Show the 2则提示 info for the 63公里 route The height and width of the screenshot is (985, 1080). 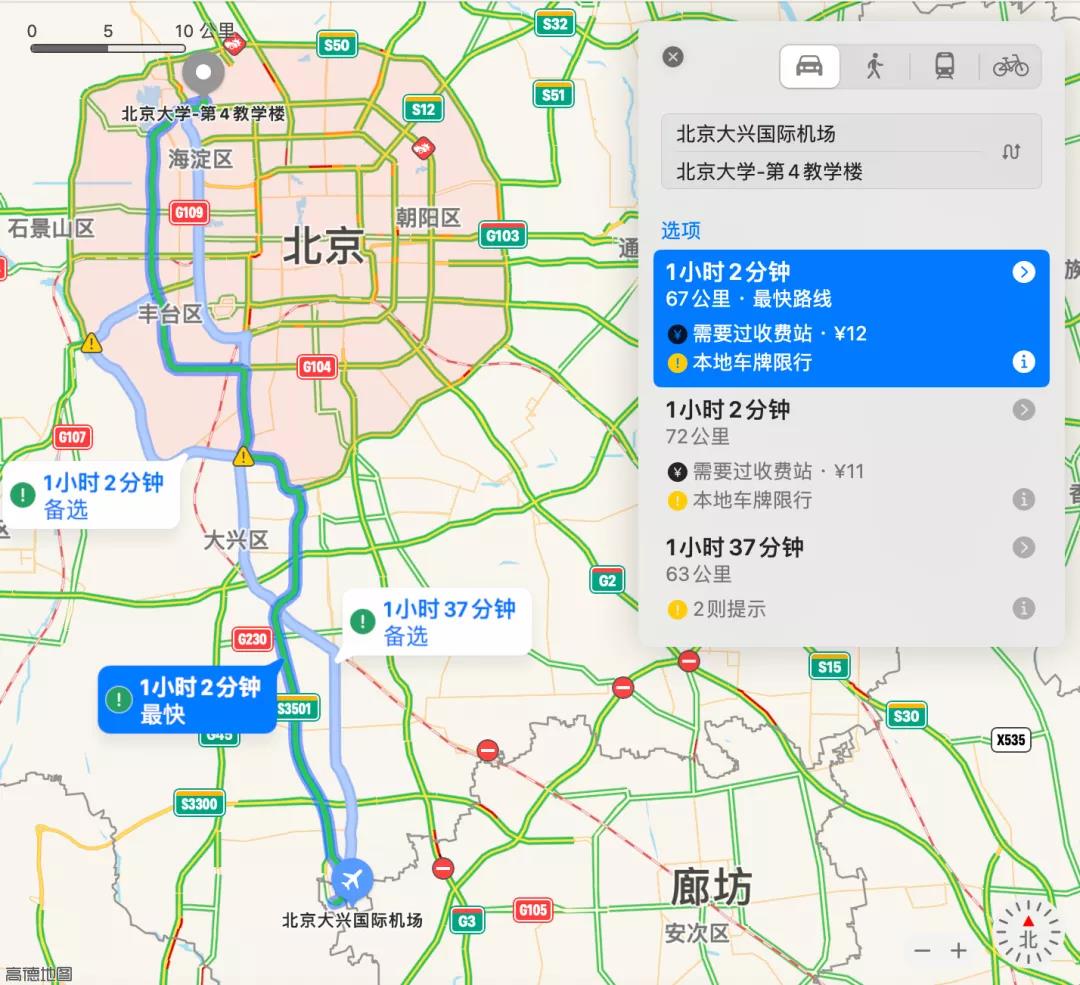pyautogui.click(x=1023, y=608)
